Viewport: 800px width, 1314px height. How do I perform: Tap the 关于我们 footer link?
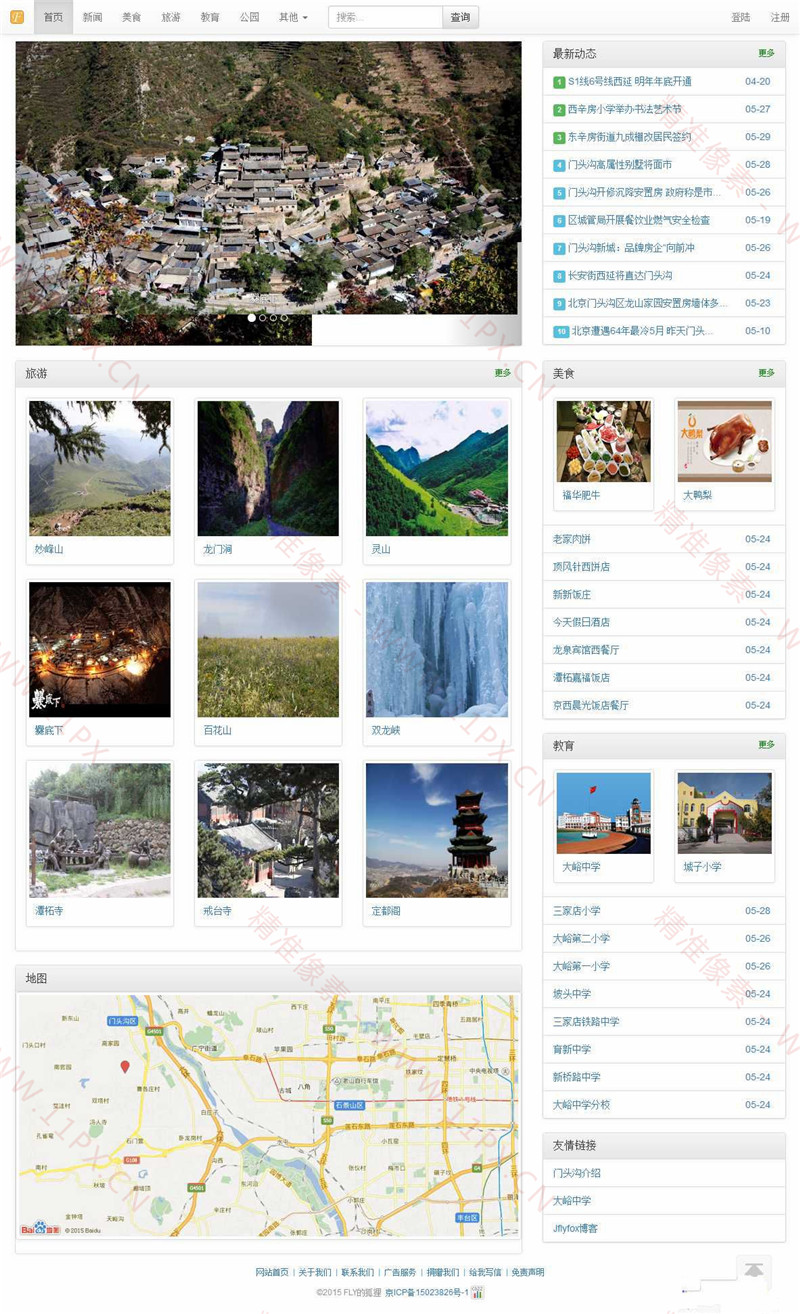[314, 1272]
